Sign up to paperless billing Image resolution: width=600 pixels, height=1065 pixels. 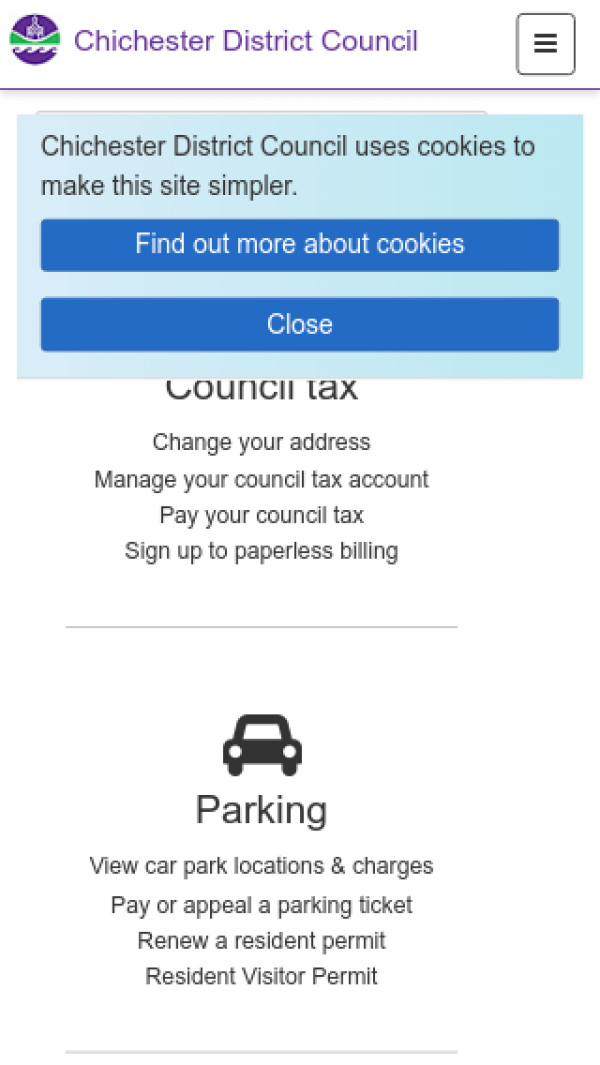coord(261,551)
